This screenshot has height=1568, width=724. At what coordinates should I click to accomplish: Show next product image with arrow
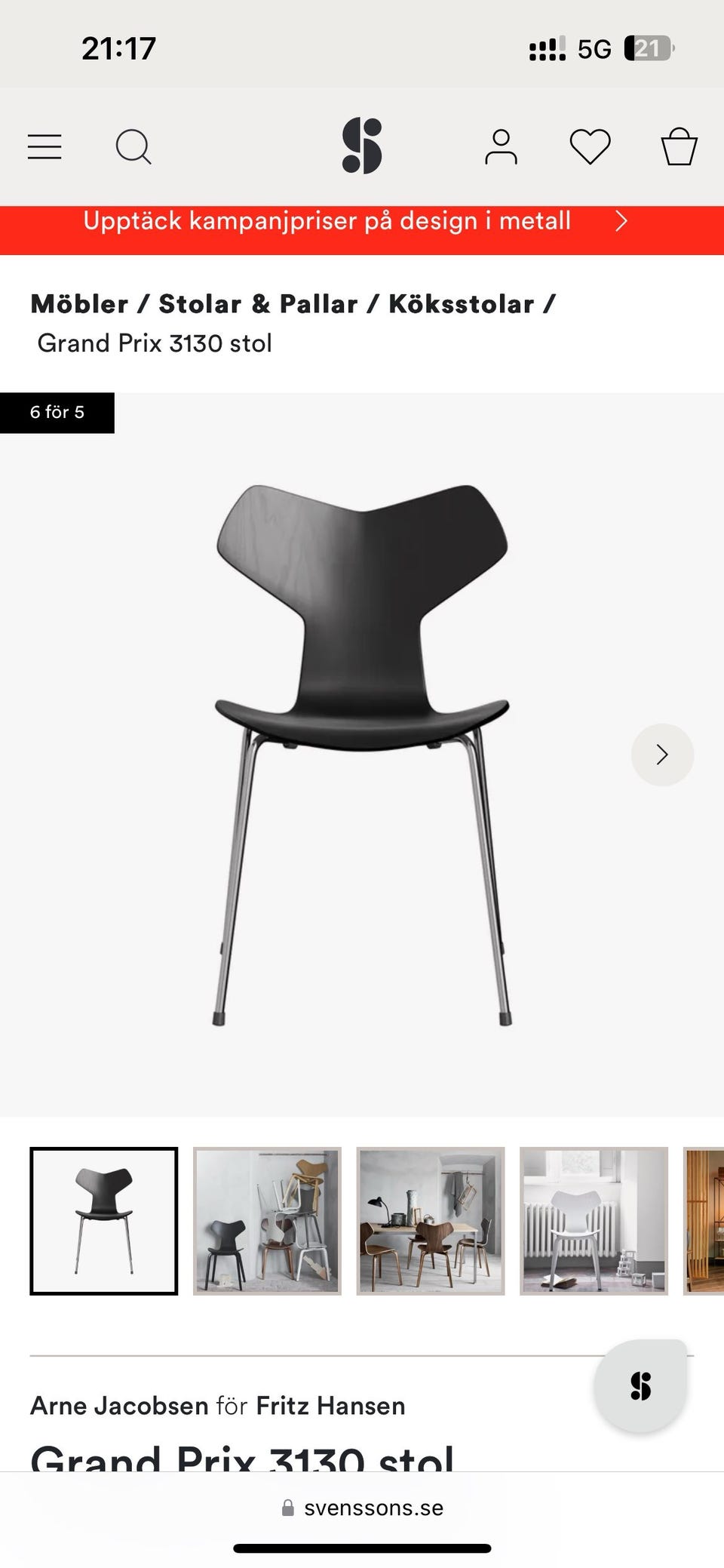tap(662, 755)
